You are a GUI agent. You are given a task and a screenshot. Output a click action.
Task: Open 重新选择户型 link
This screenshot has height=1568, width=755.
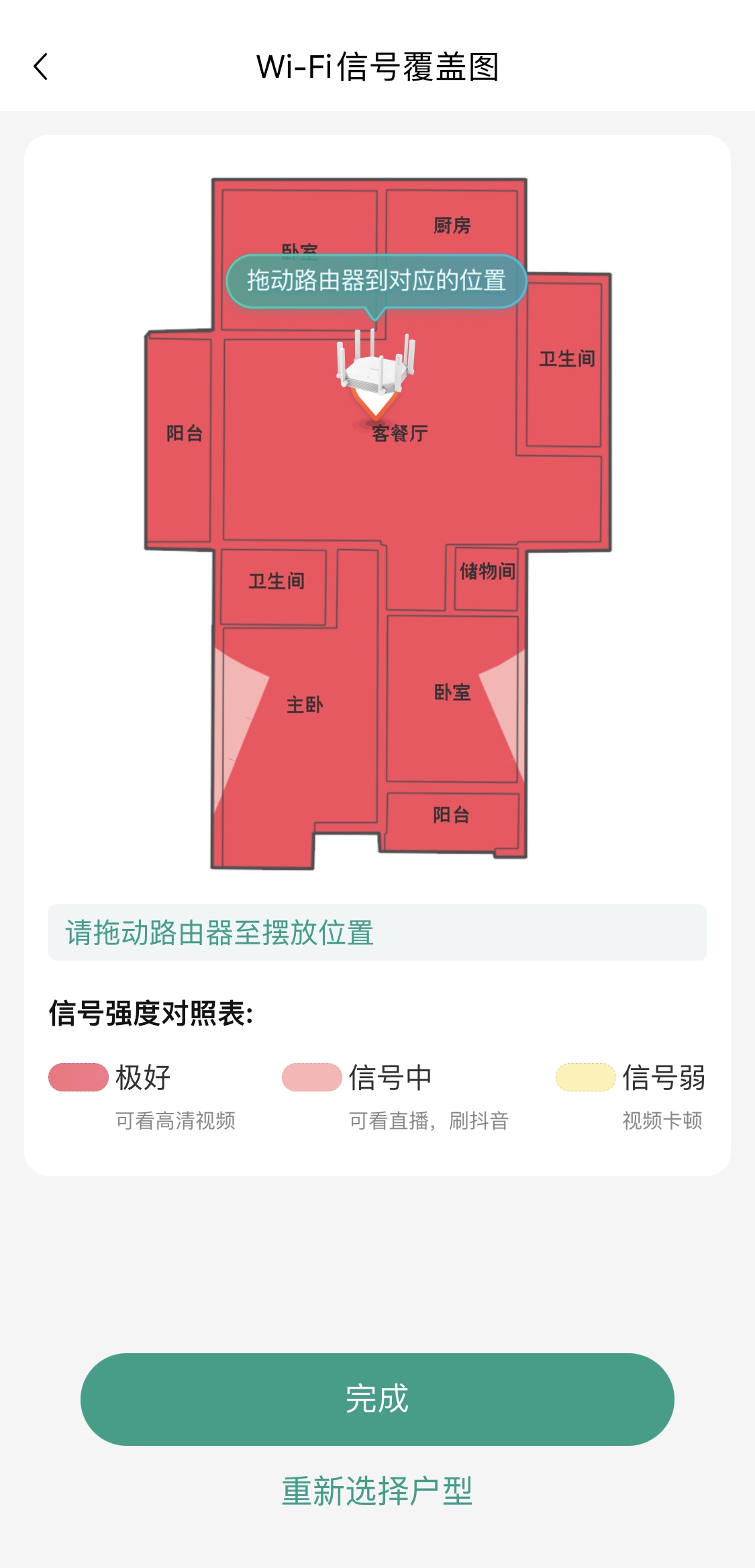[x=377, y=1491]
